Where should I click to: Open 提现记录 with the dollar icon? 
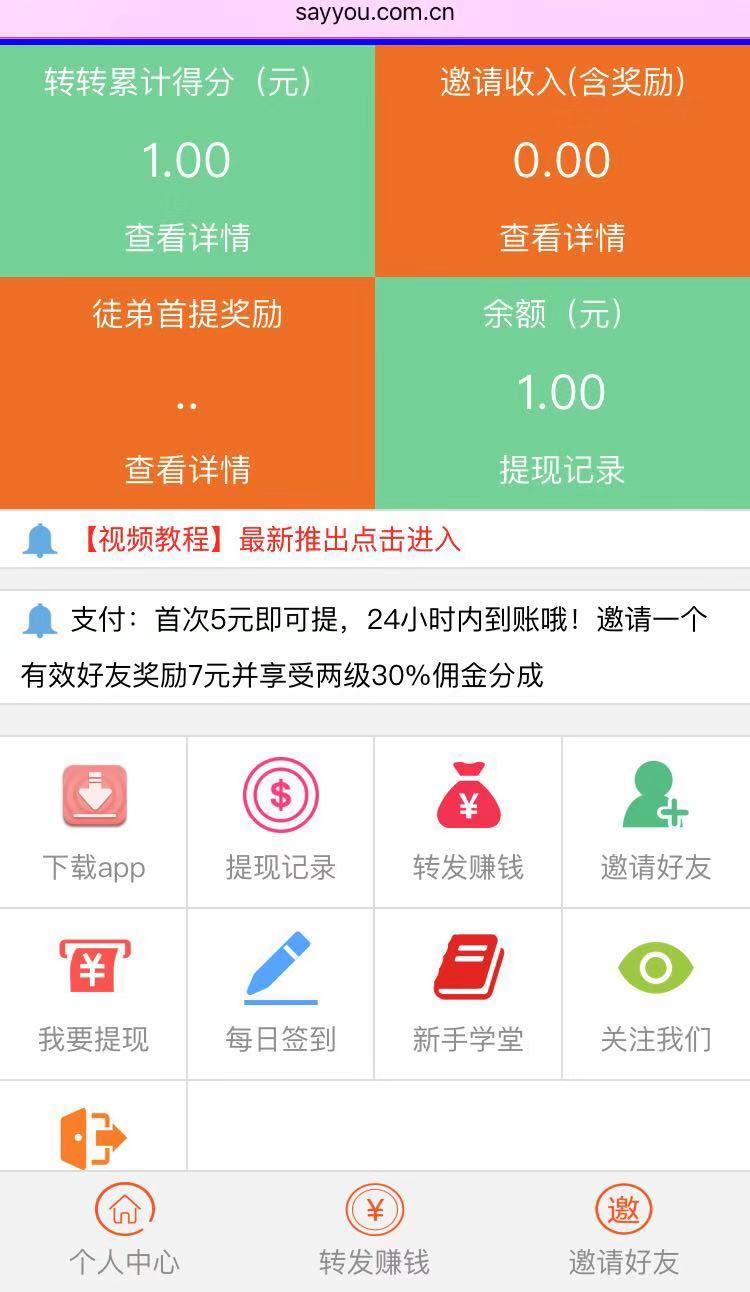click(x=281, y=822)
